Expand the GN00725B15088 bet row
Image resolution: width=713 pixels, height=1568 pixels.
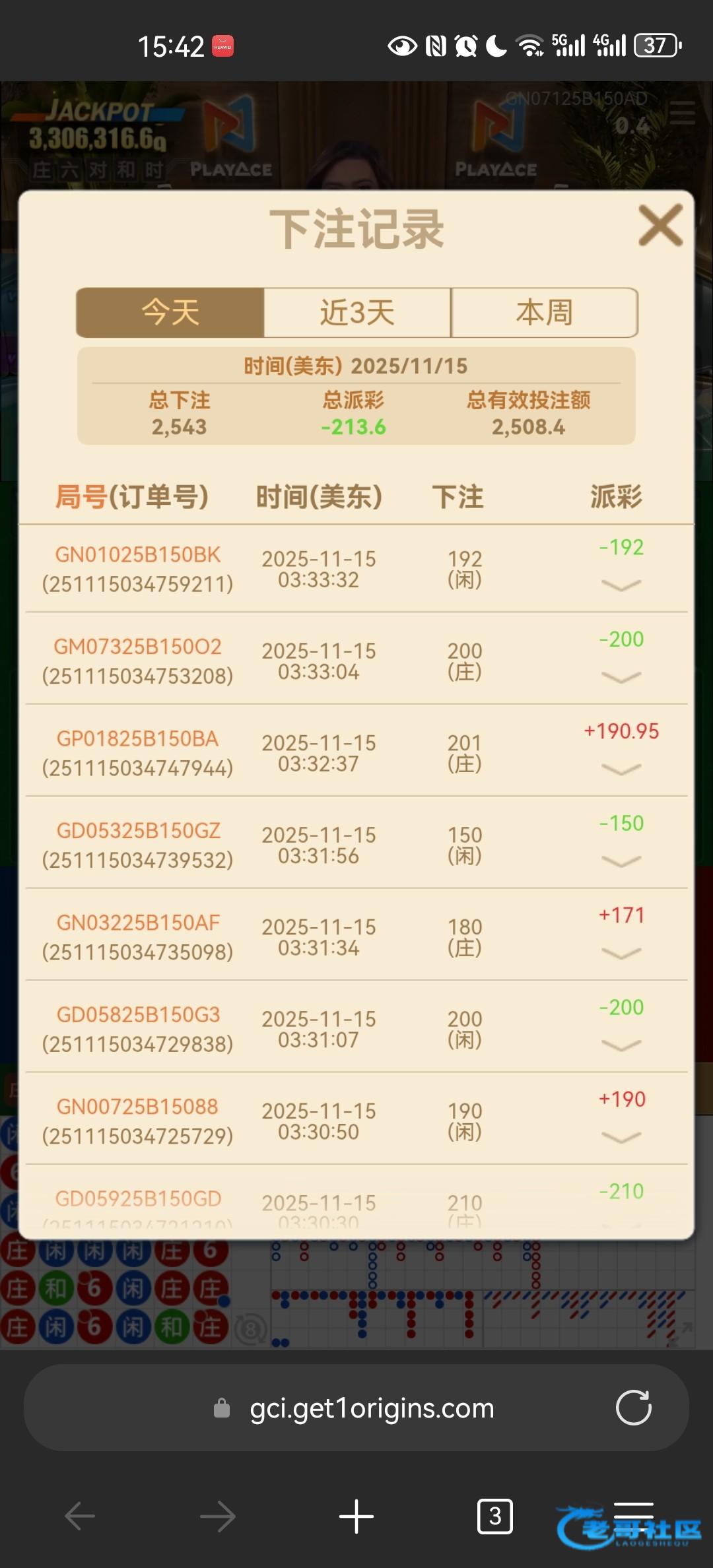click(621, 1137)
